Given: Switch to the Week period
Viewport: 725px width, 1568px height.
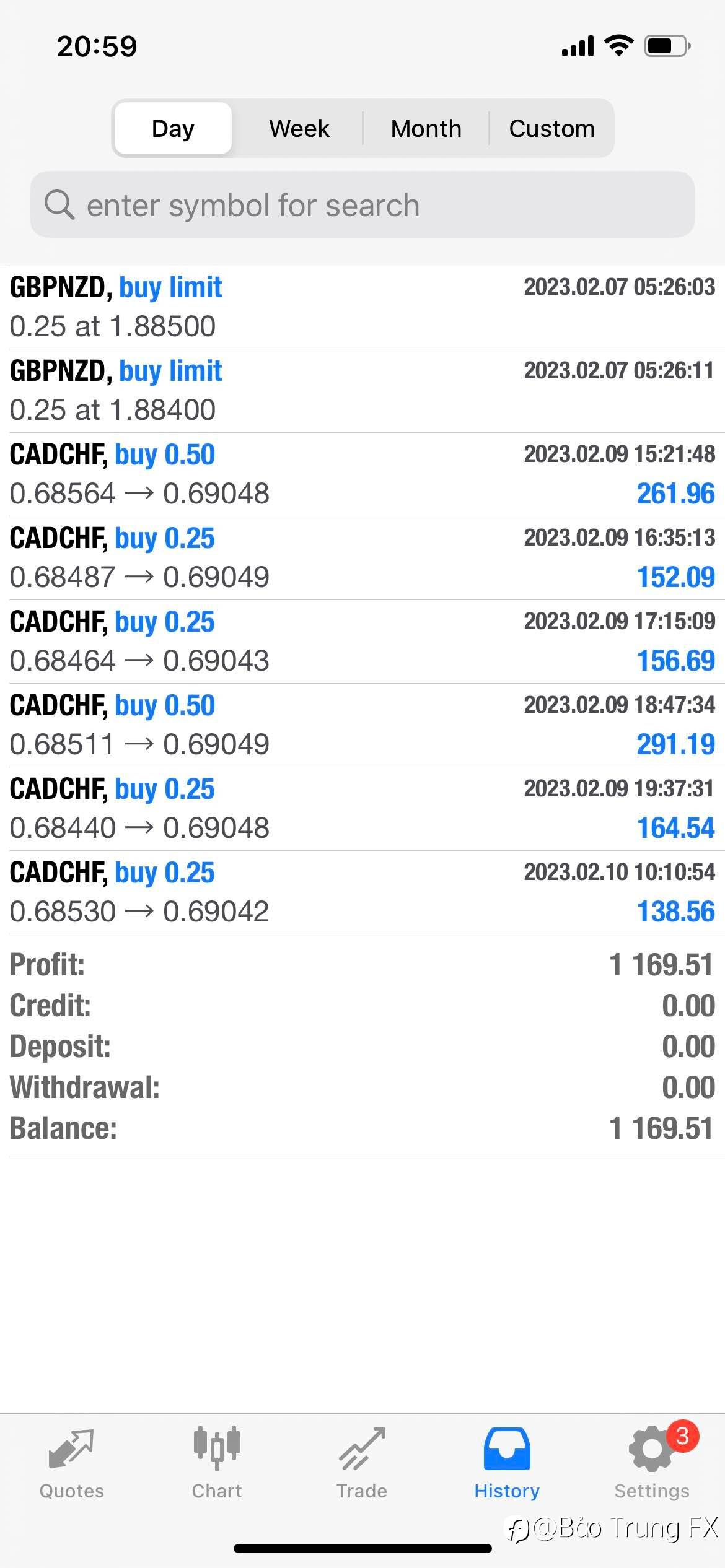Looking at the screenshot, I should pyautogui.click(x=299, y=128).
